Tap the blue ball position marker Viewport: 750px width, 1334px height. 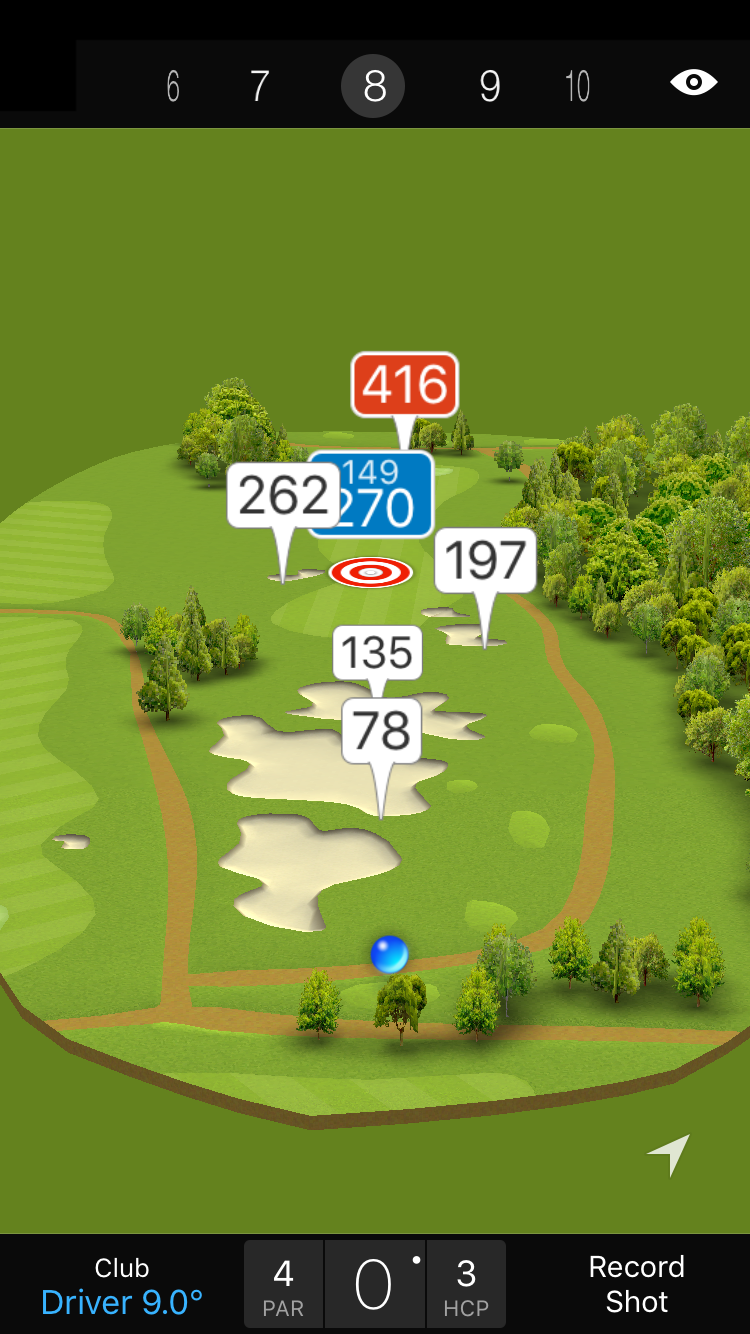[389, 954]
